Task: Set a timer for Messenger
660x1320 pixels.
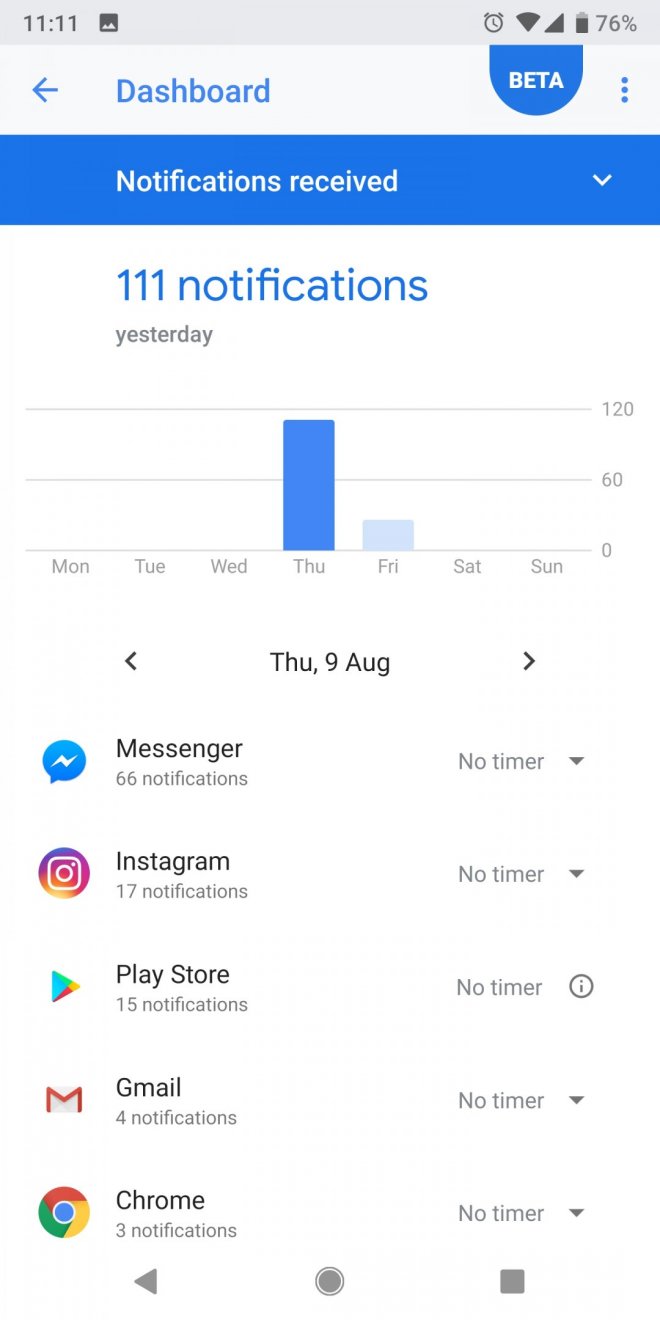Action: (x=520, y=762)
